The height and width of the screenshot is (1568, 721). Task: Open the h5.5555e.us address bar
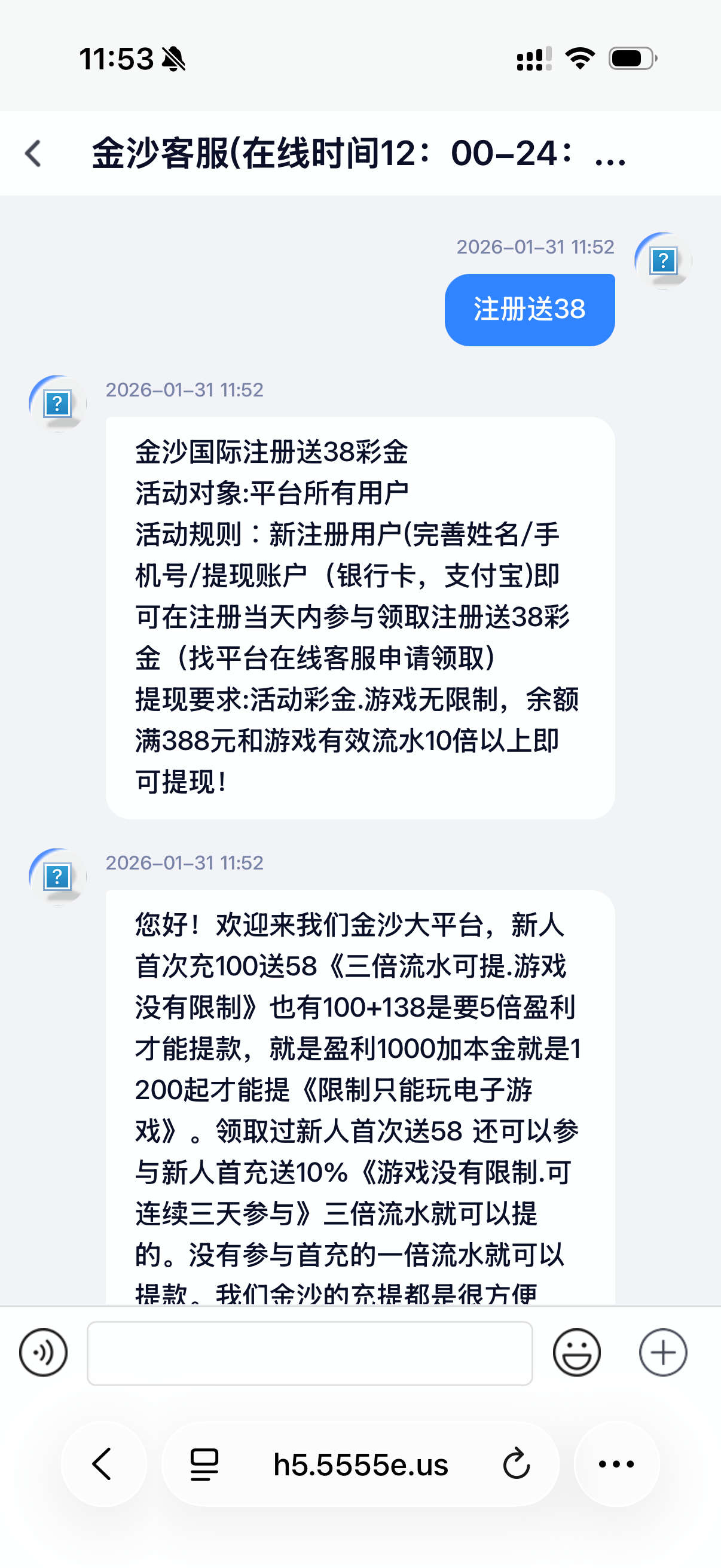coord(360,1465)
